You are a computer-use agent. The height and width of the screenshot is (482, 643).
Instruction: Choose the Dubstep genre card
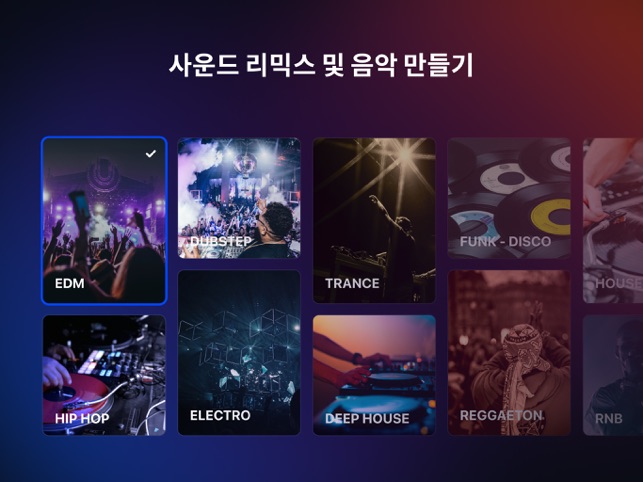point(239,198)
